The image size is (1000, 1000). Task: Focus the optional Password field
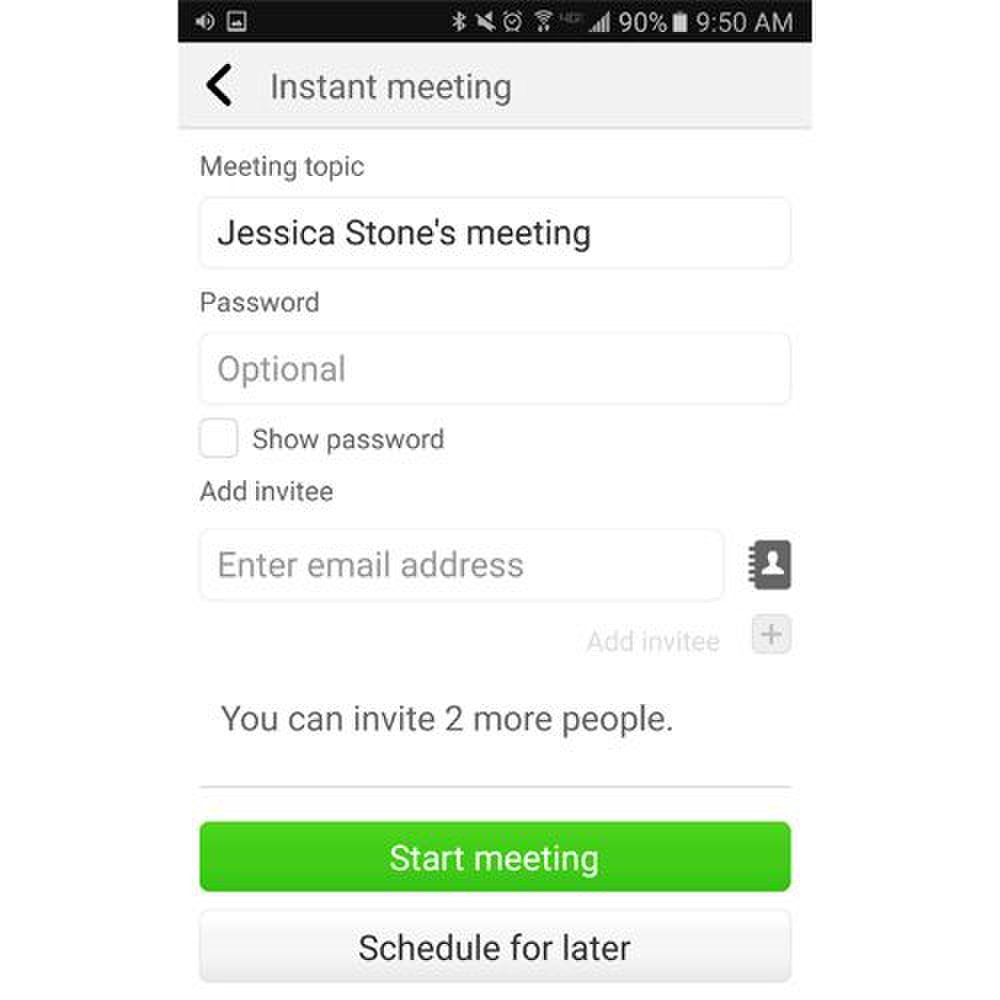pos(495,369)
